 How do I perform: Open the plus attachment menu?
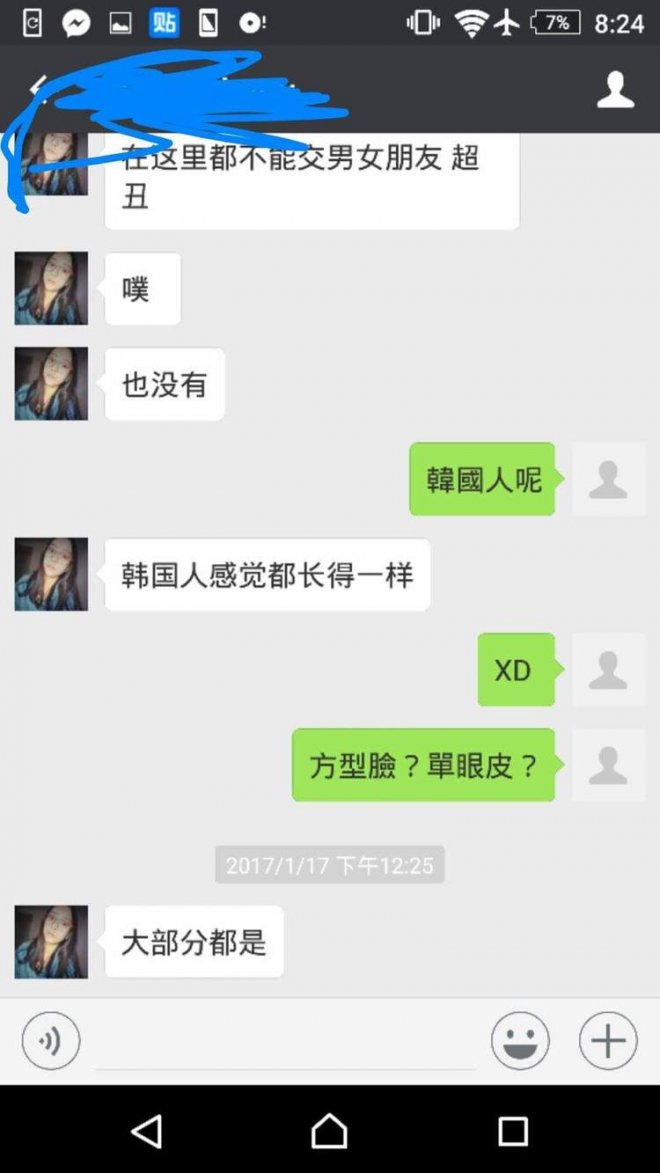pos(608,1041)
